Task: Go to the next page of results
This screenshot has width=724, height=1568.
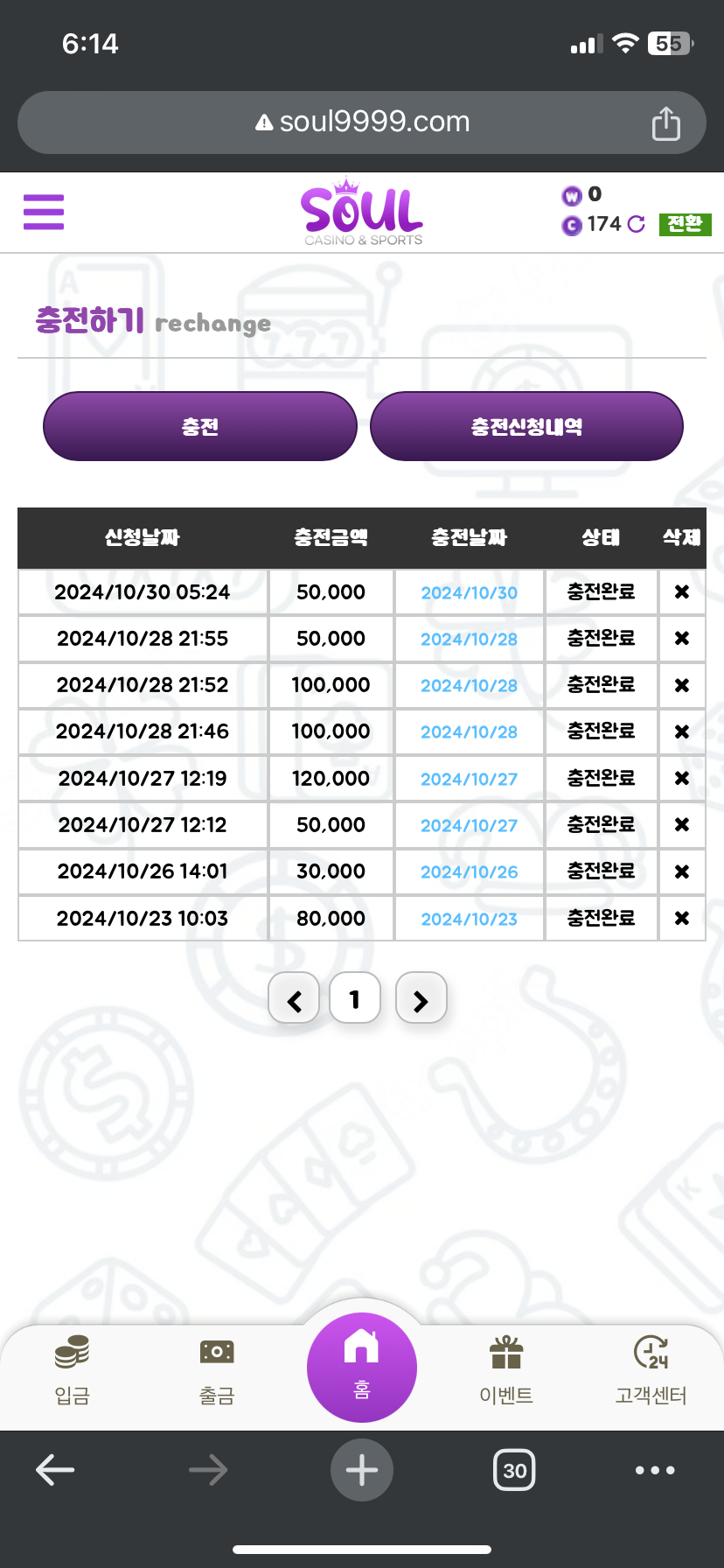Action: [421, 998]
